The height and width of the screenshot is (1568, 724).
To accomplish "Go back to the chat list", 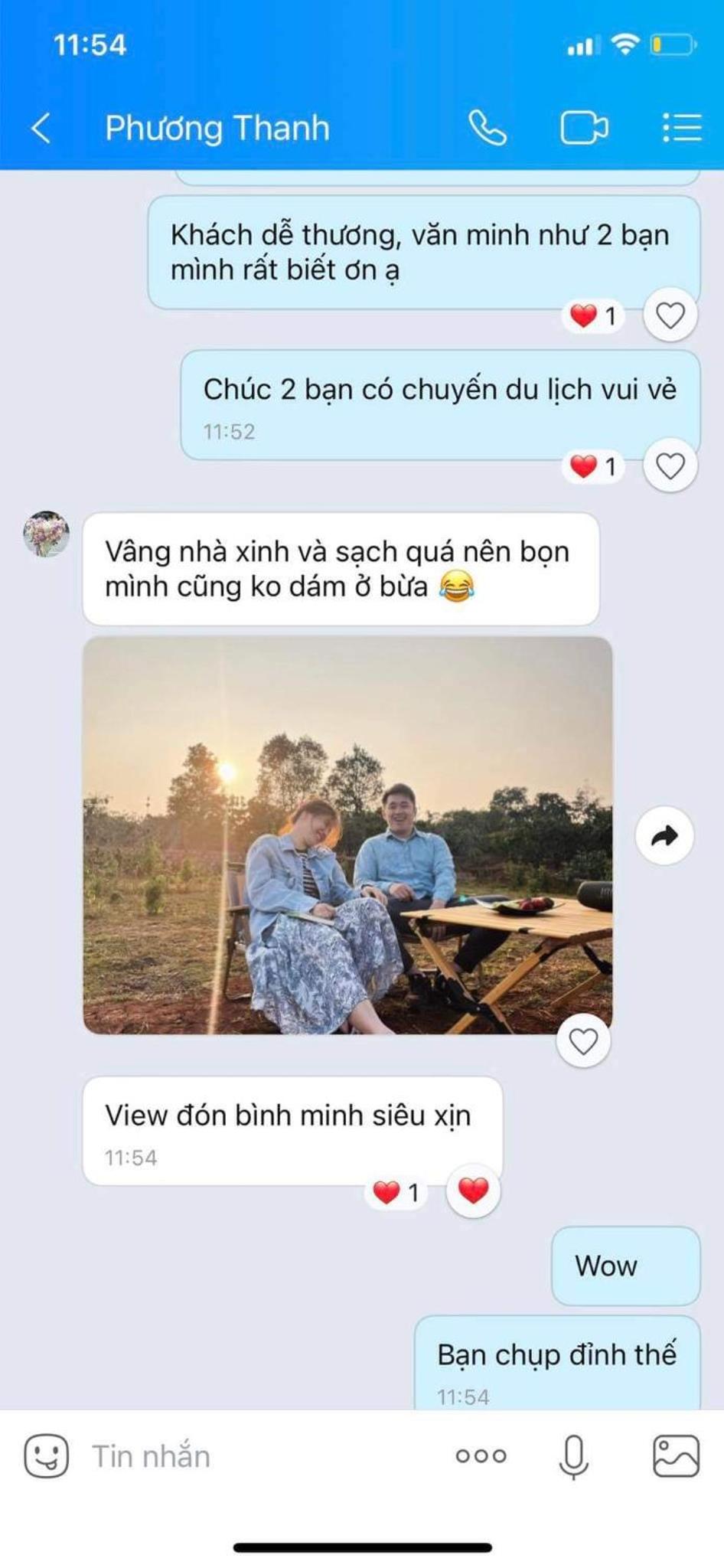I will (41, 128).
